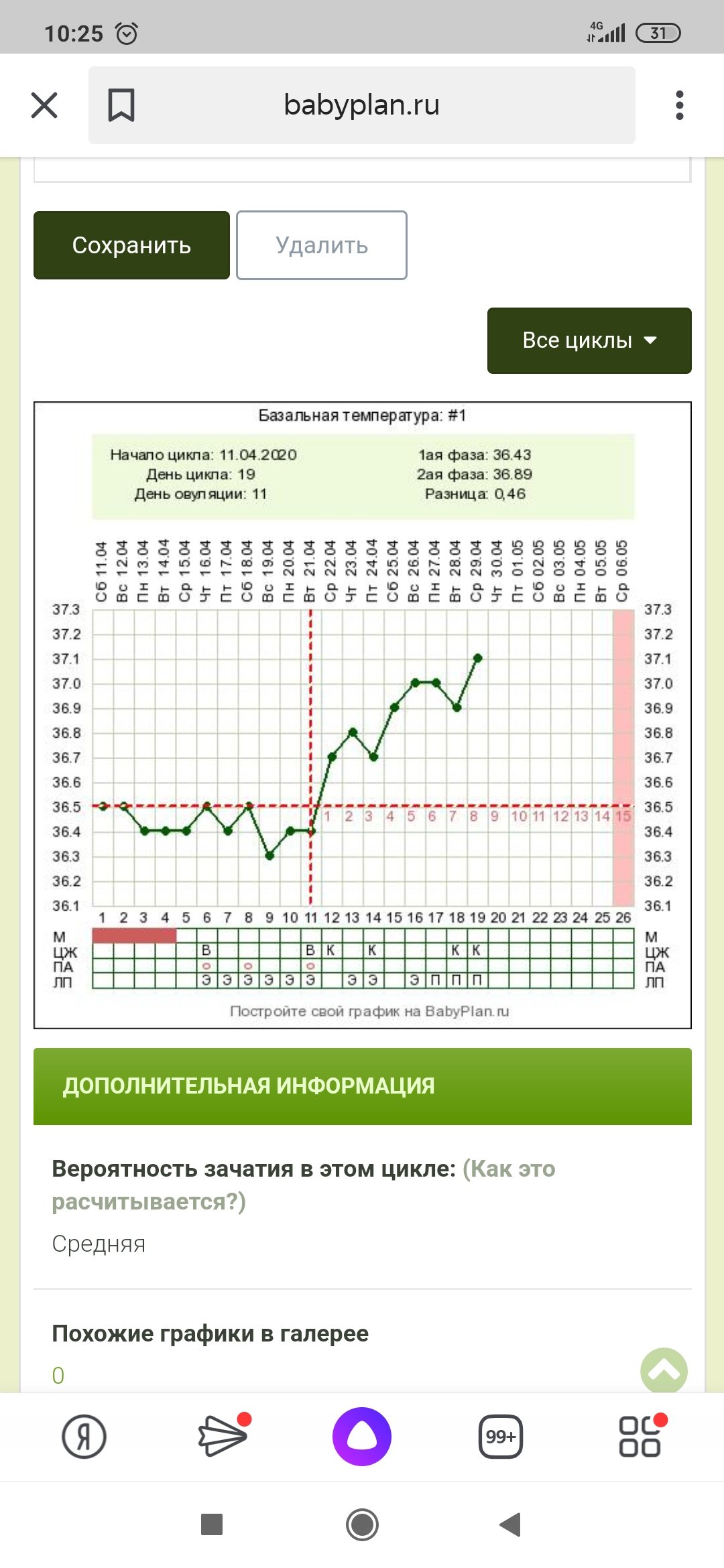Go to the phone's home screen
This screenshot has height=1568, width=724.
pyautogui.click(x=362, y=1524)
